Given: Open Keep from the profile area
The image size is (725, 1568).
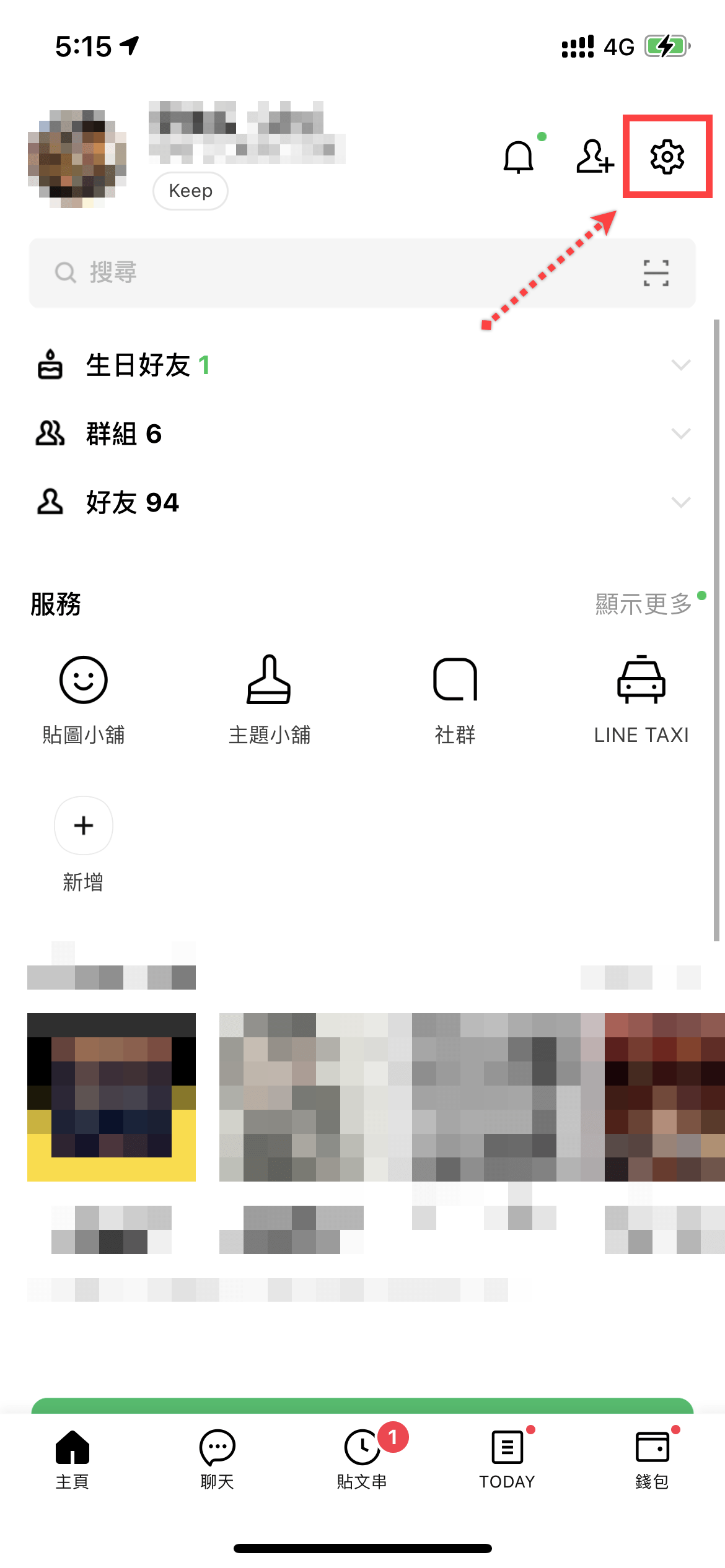Looking at the screenshot, I should click(190, 191).
